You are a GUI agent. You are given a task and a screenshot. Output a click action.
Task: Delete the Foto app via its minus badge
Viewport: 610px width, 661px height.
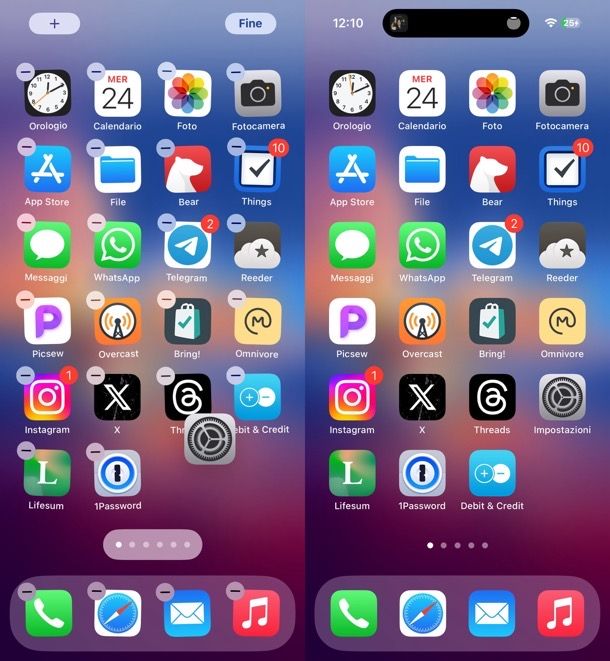point(166,72)
